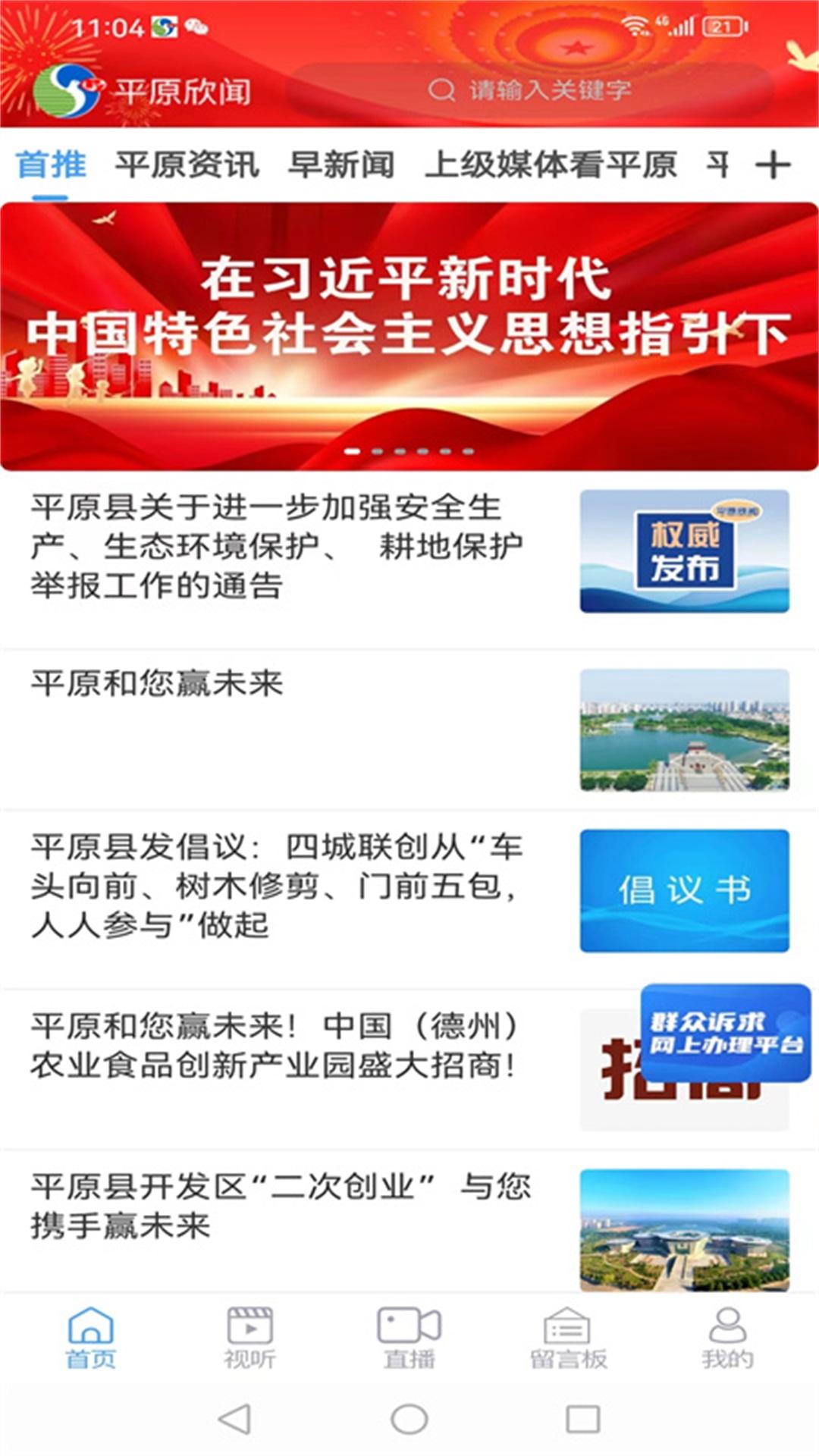Select 上级媒体看平原 channel
This screenshot has width=819, height=1456.
click(x=554, y=163)
